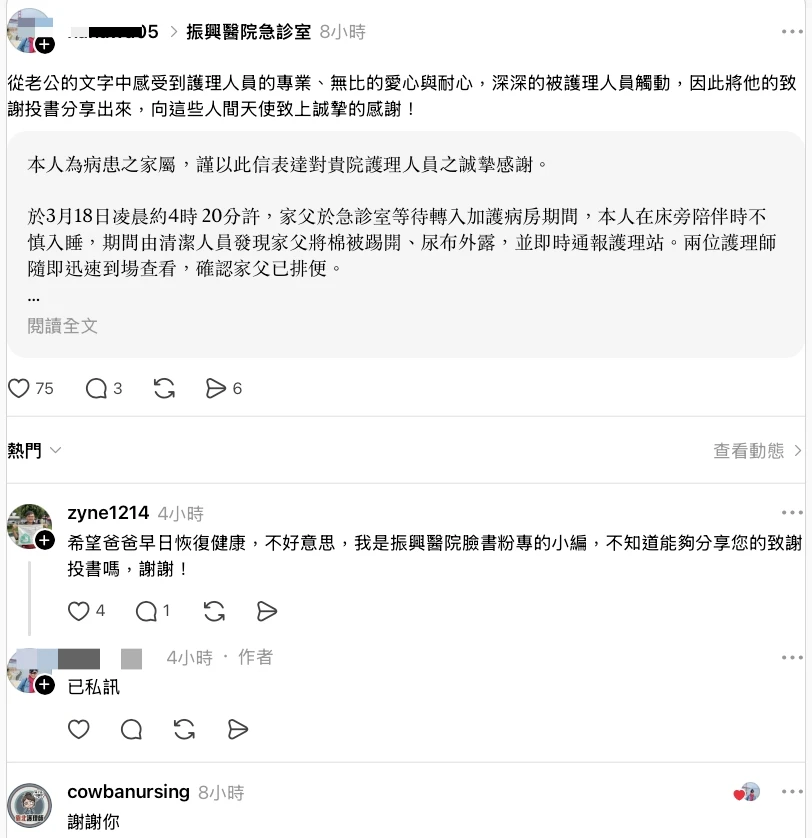This screenshot has width=812, height=838.
Task: Share zyne1214's comment
Action: (x=266, y=610)
